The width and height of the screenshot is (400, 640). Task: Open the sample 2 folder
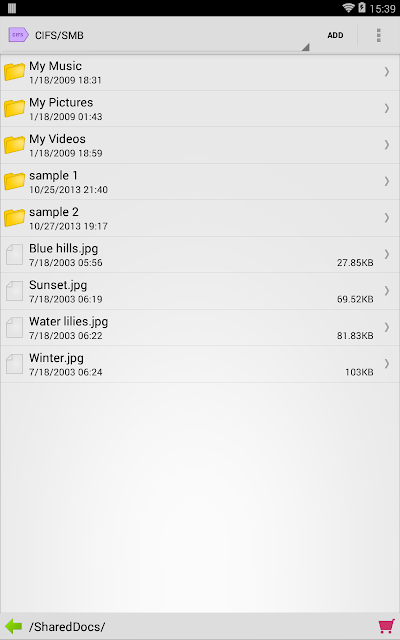tap(200, 218)
